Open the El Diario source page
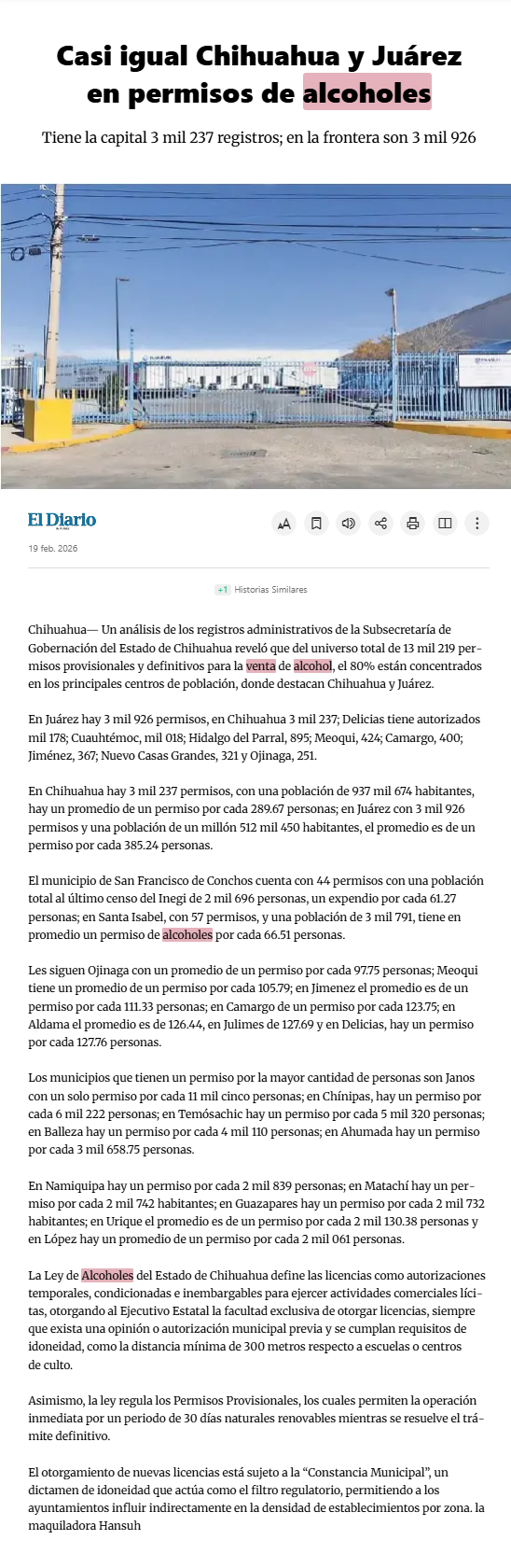 (x=62, y=521)
